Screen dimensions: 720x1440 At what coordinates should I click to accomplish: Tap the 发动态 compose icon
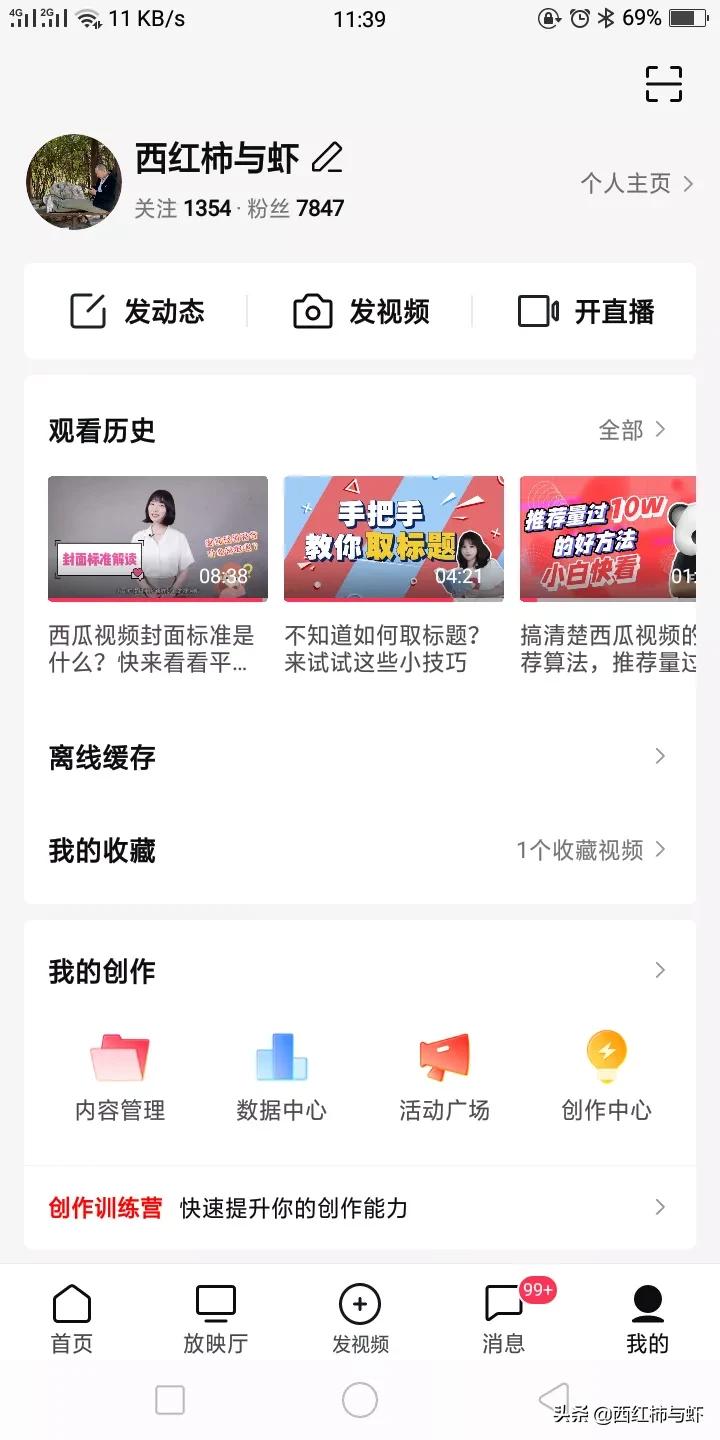[x=88, y=311]
